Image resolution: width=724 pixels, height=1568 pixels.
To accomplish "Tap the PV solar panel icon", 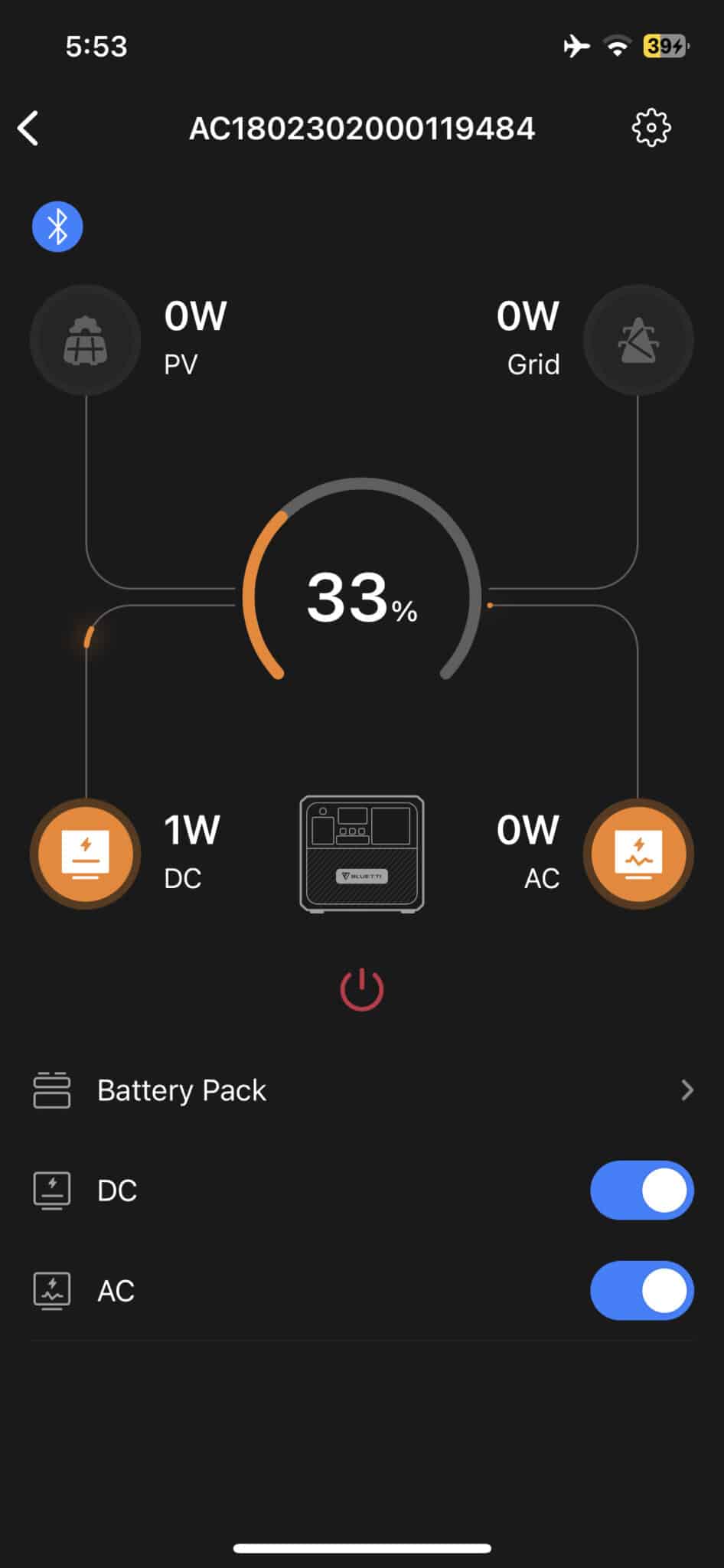I will pyautogui.click(x=86, y=340).
